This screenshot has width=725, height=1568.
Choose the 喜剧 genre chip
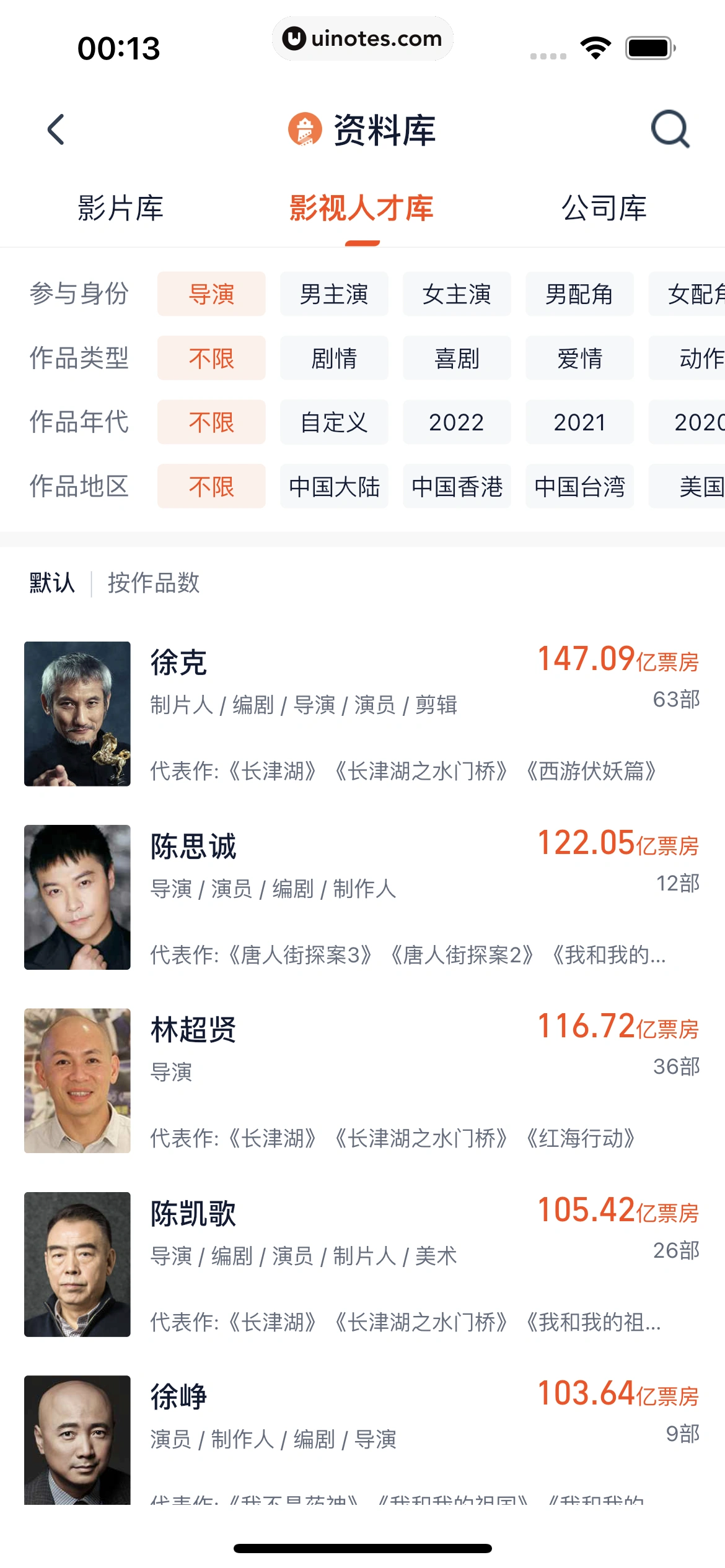(x=457, y=358)
